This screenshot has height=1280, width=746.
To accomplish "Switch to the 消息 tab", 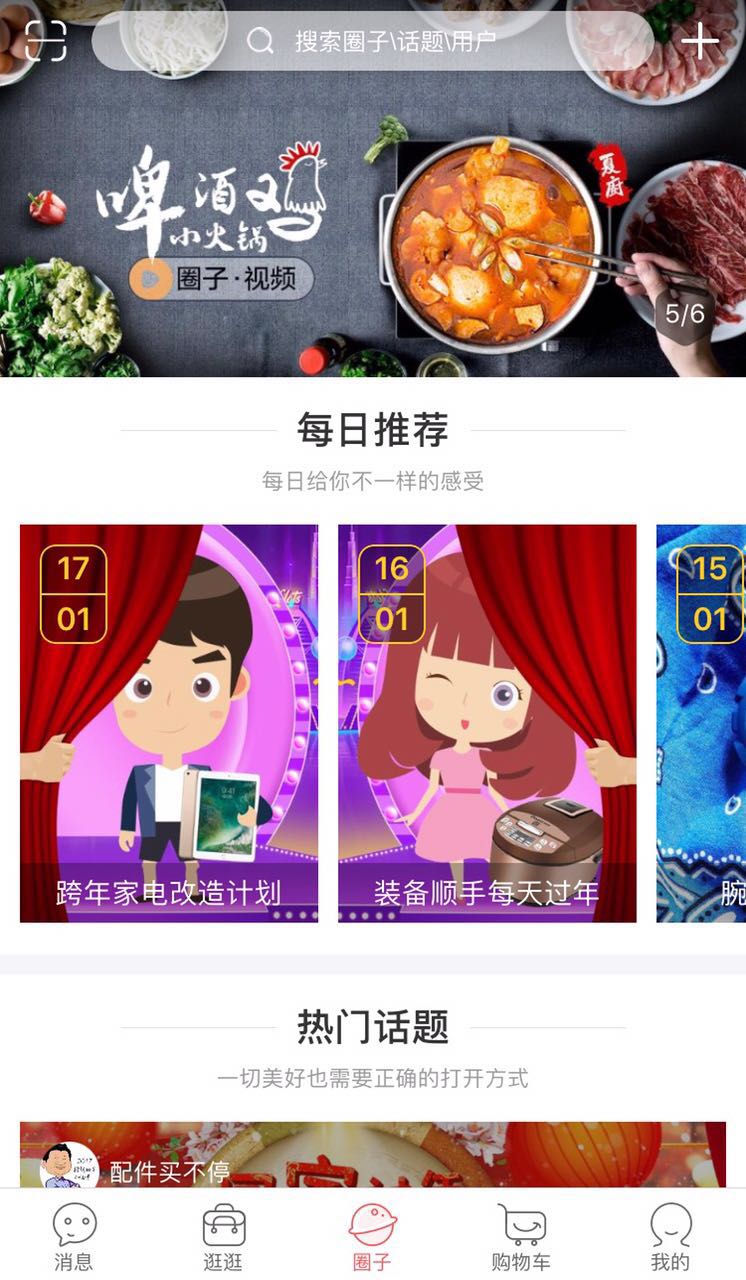I will click(x=74, y=1236).
